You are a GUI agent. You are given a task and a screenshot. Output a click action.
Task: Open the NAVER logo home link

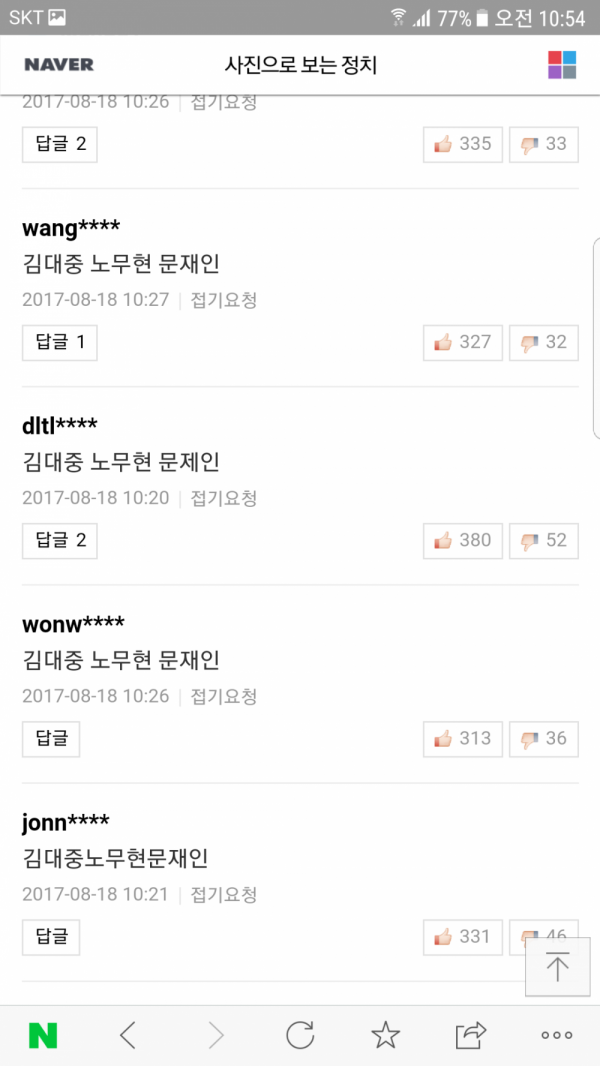(59, 65)
